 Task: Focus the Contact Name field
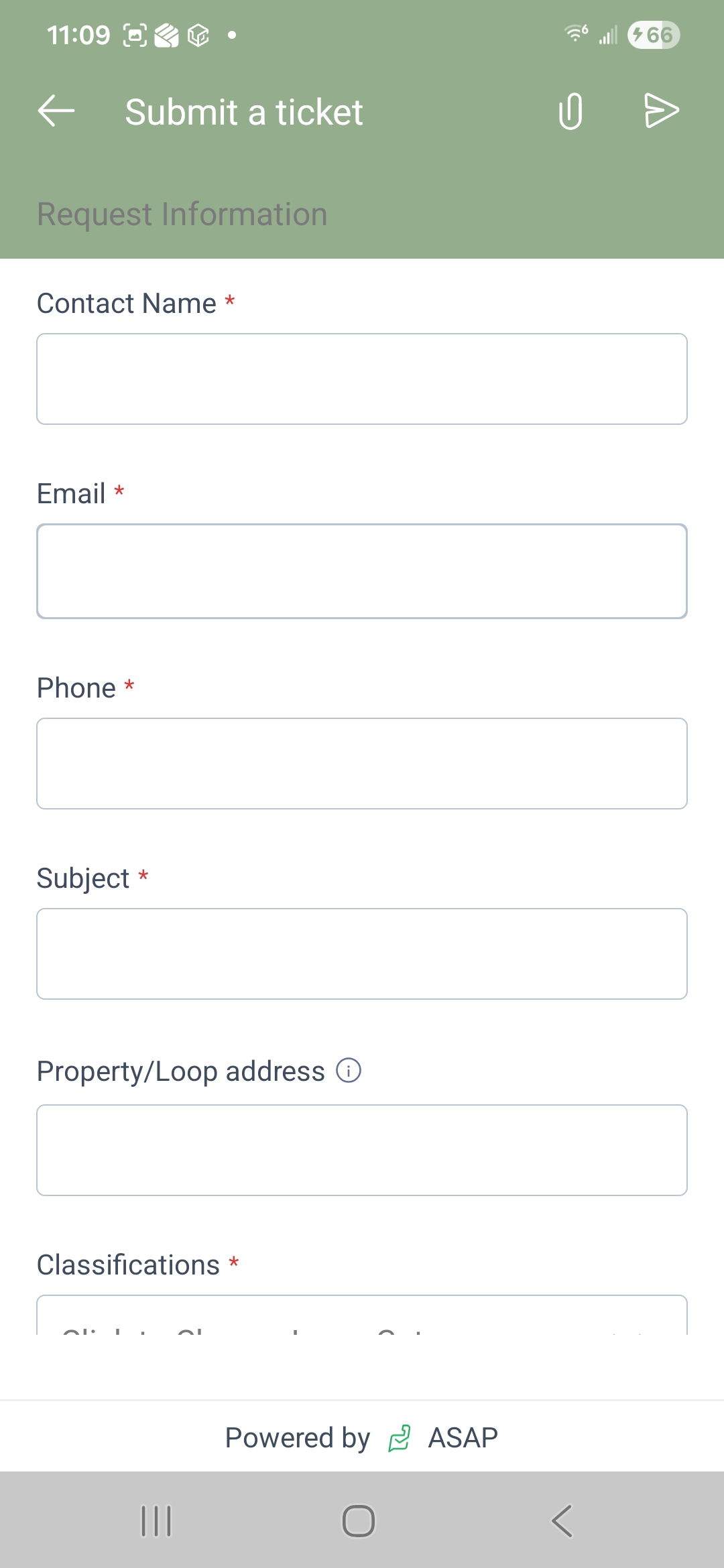[362, 379]
